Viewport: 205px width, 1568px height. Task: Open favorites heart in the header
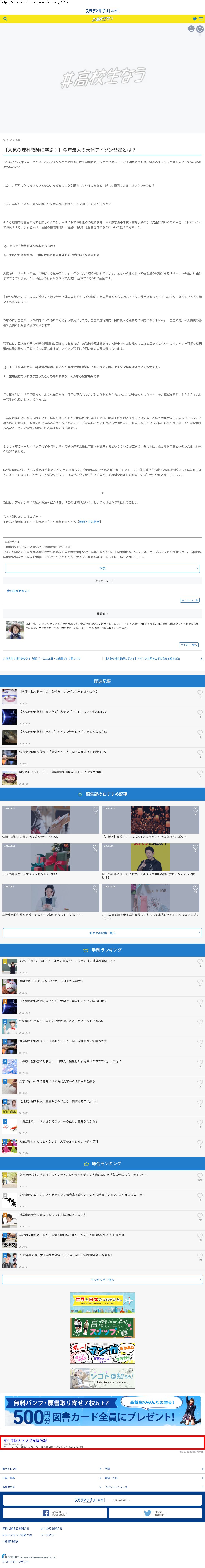click(x=194, y=19)
